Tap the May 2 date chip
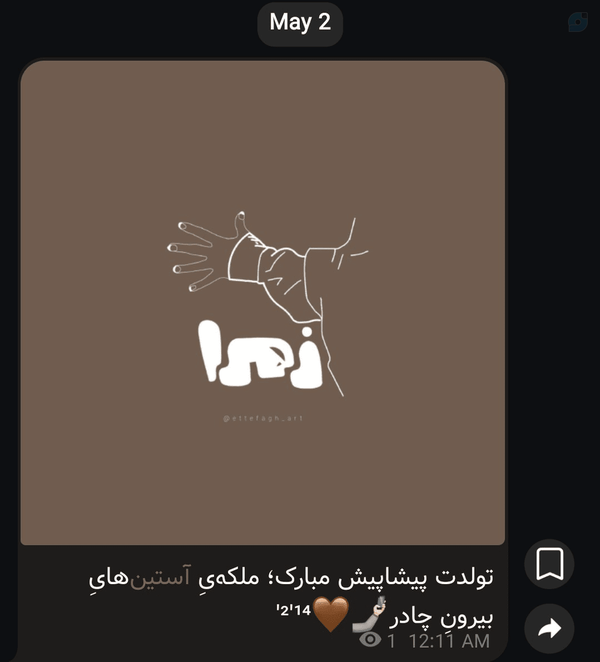600x662 pixels. 300,24
